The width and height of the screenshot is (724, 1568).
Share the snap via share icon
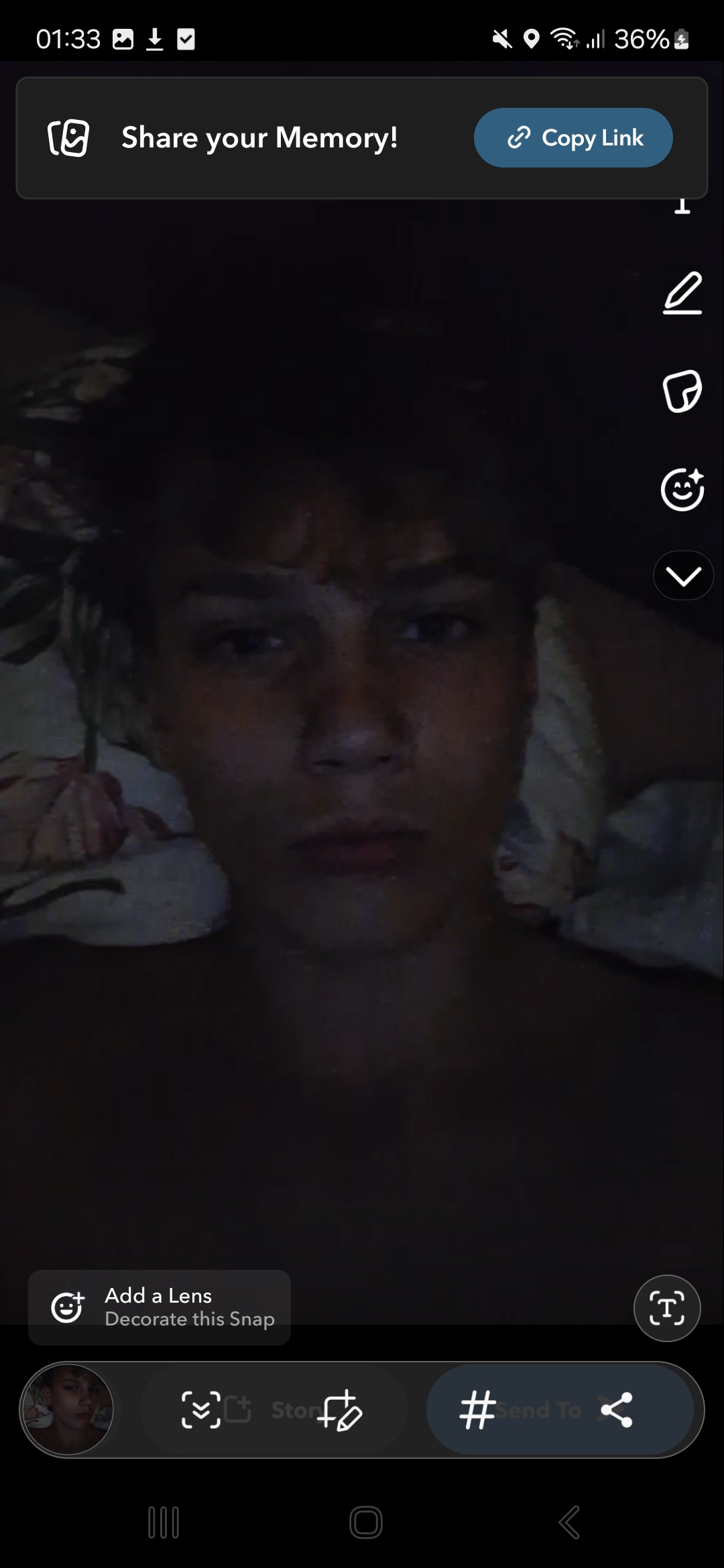click(x=617, y=1409)
